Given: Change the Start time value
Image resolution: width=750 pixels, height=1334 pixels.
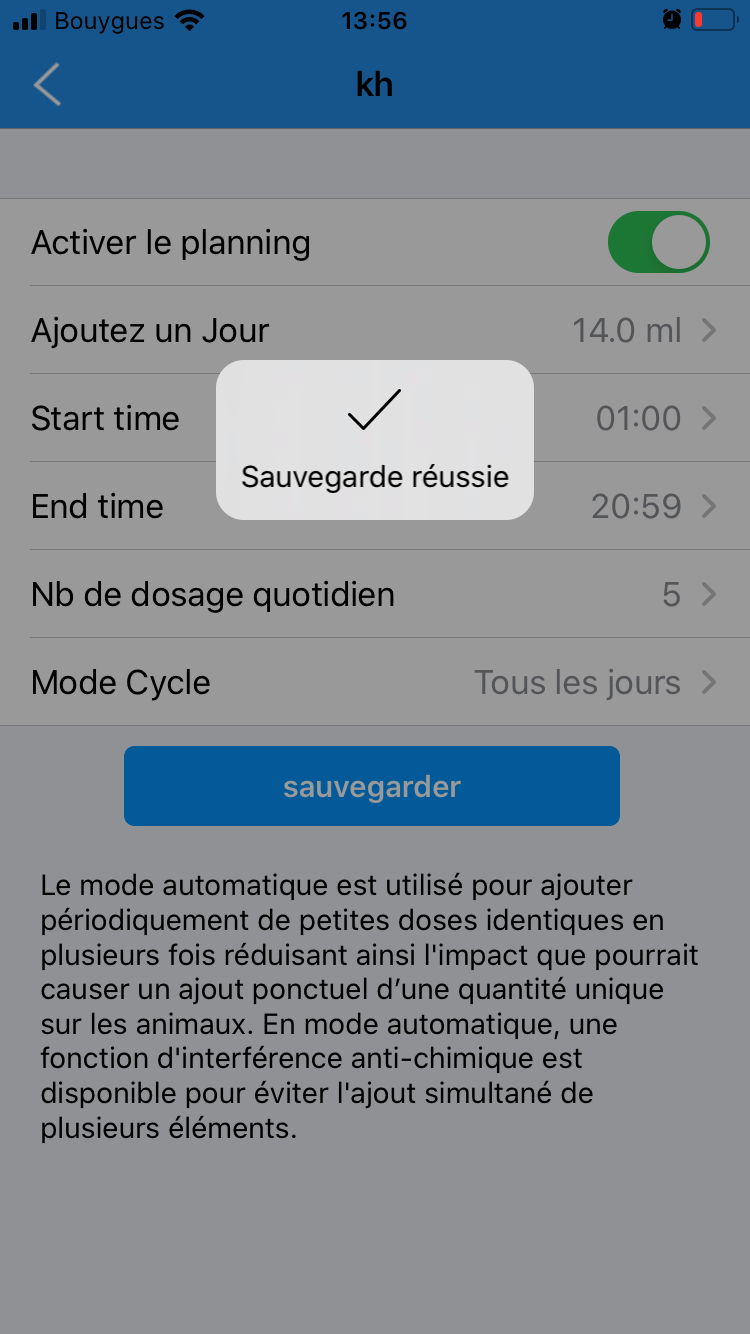Looking at the screenshot, I should 640,418.
